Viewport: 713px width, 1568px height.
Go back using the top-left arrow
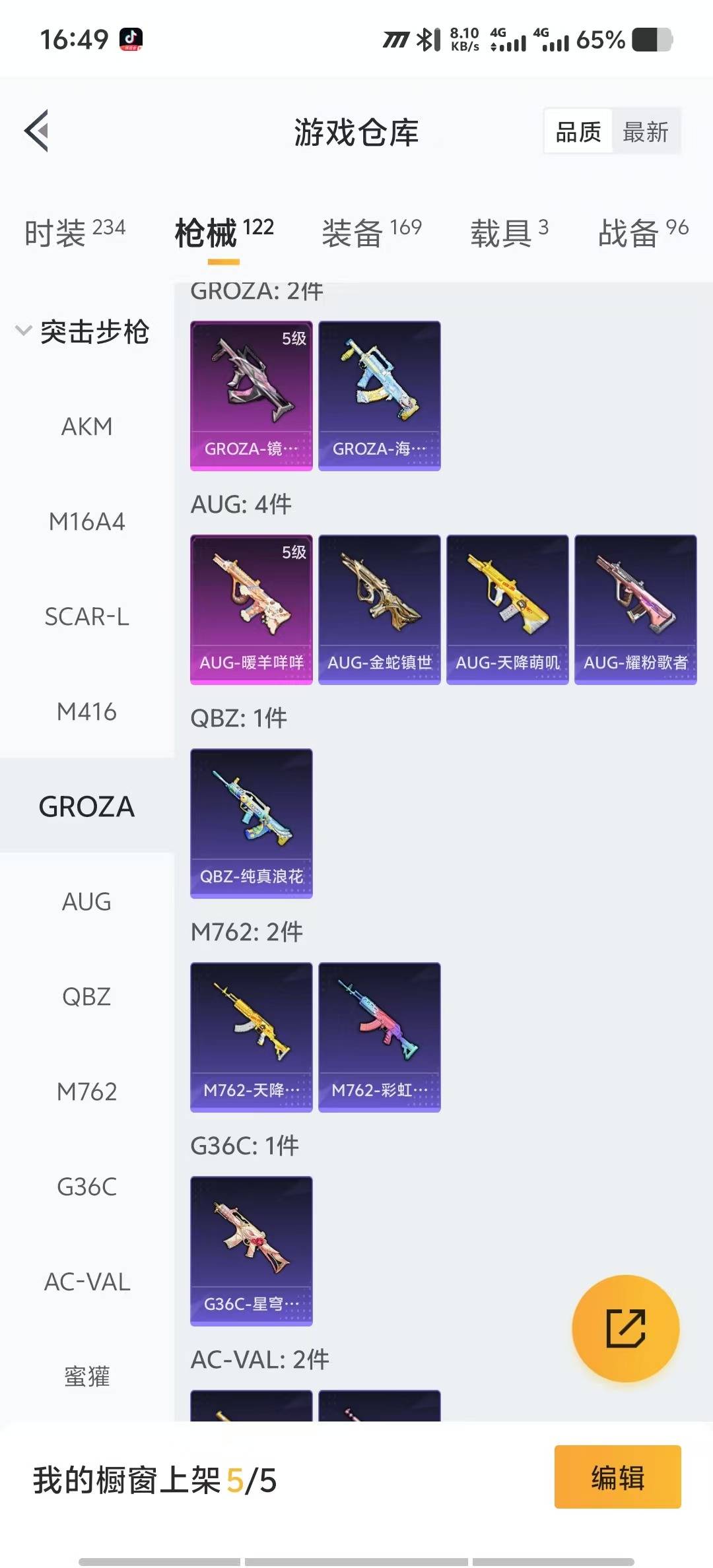[37, 131]
